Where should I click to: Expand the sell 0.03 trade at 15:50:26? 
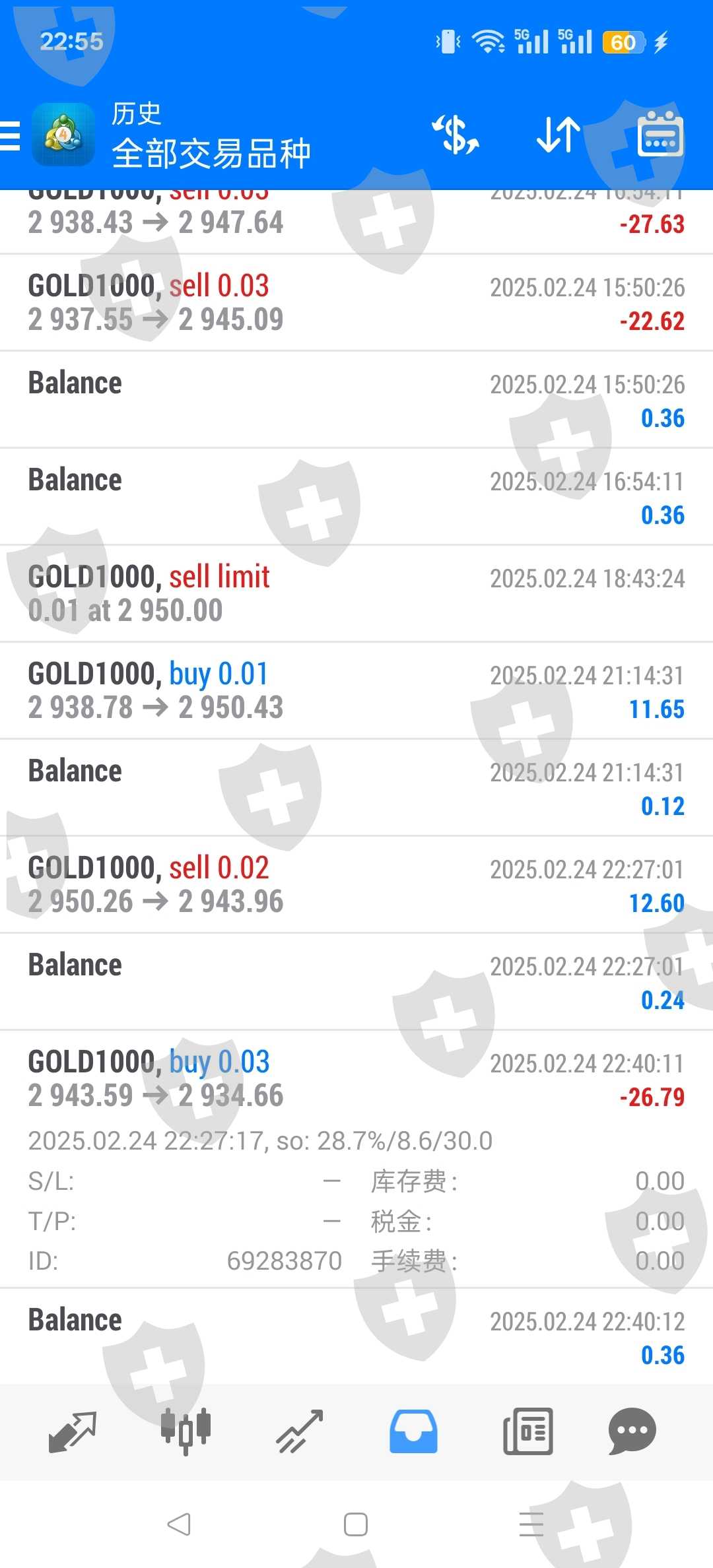356,303
